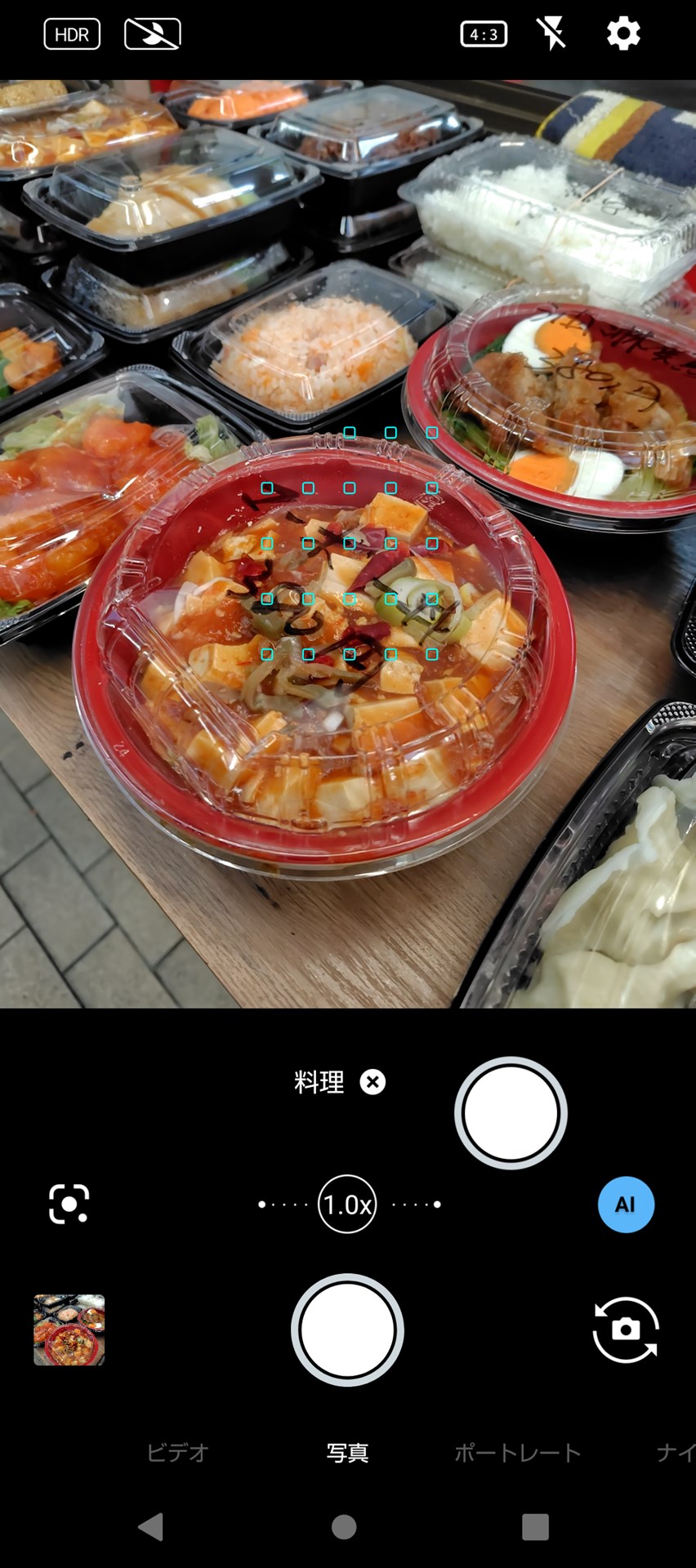The height and width of the screenshot is (1568, 696).
Task: Dismiss the 料理 scene detection label
Action: [373, 1083]
